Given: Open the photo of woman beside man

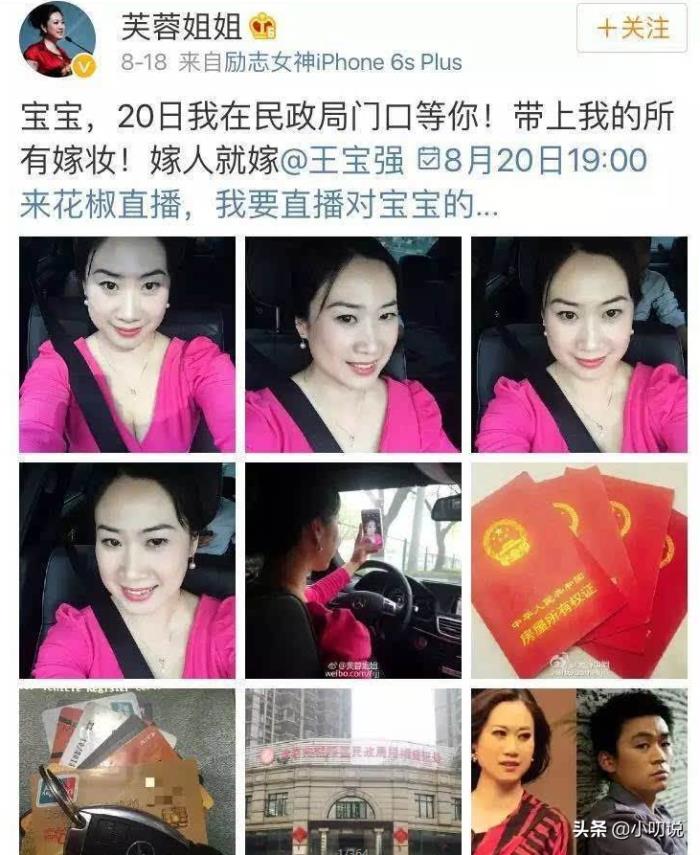Looking at the screenshot, I should click(579, 770).
